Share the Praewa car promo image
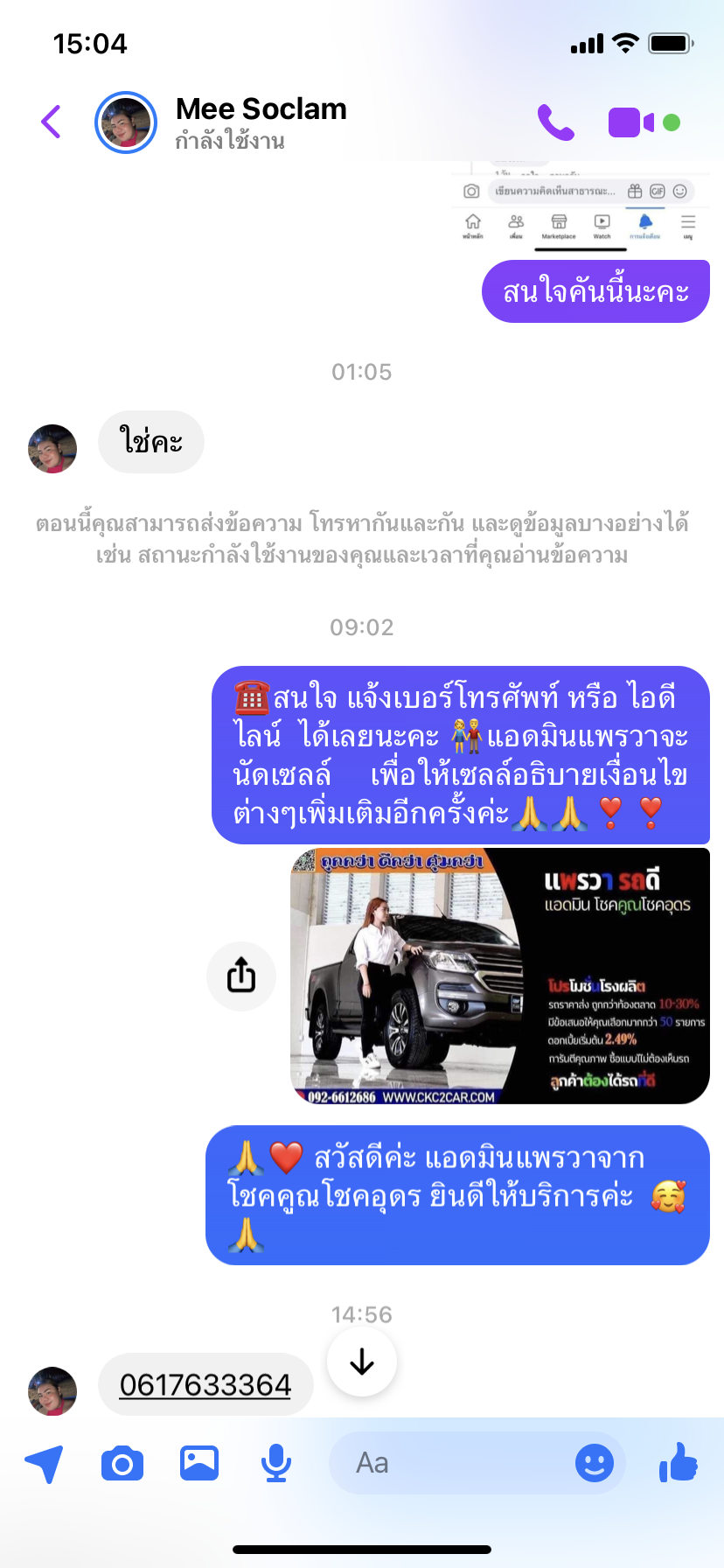The image size is (724, 1568). pos(241,976)
